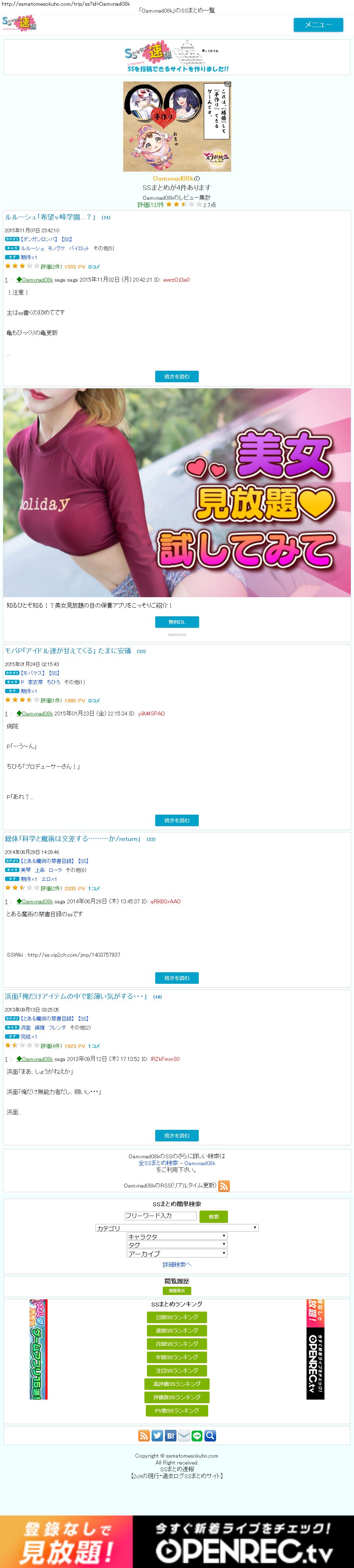Focus the フリーワード入力 search field

click(x=161, y=1216)
